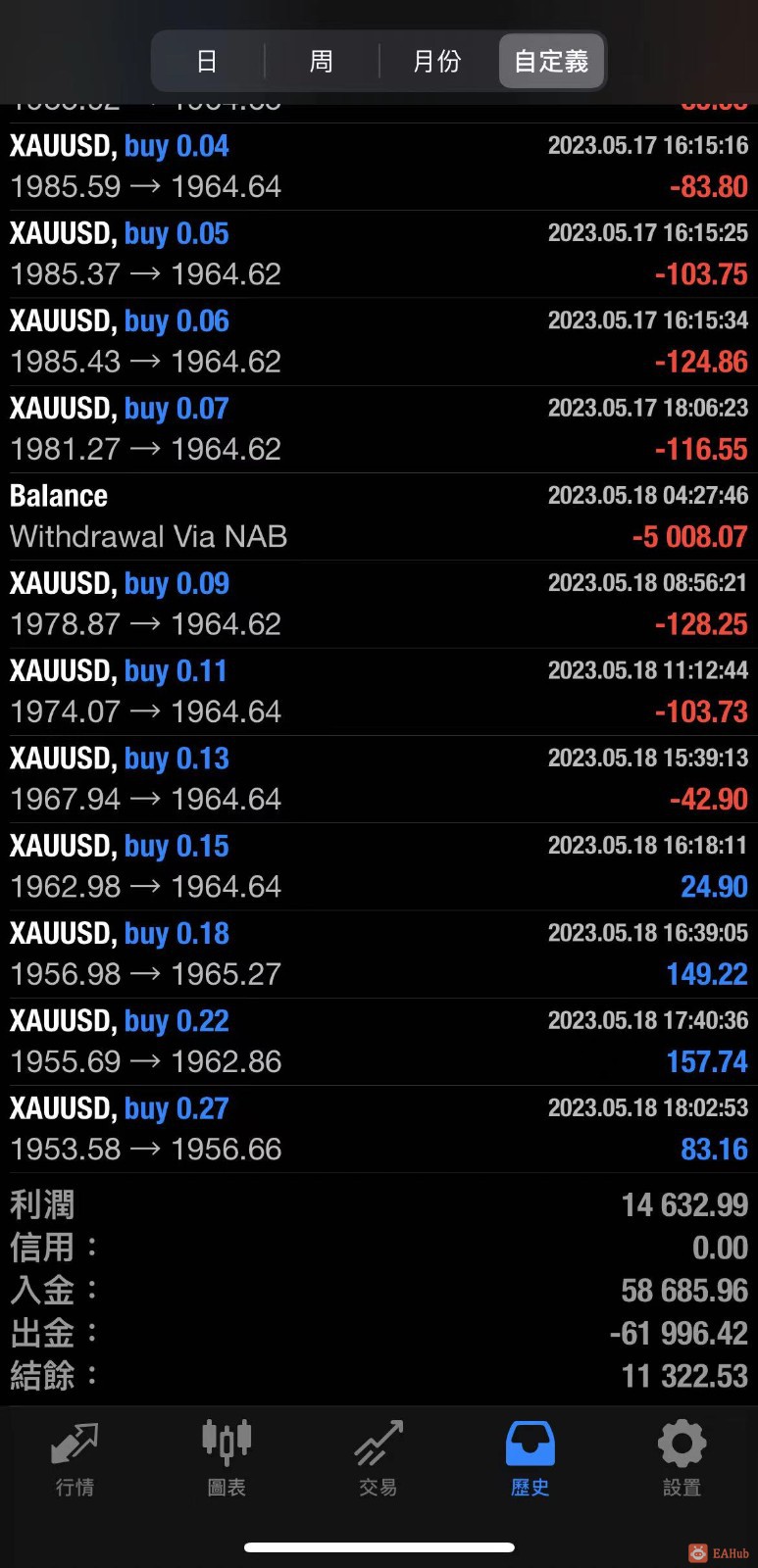Tap the 歷史 history tab

coord(530,1458)
